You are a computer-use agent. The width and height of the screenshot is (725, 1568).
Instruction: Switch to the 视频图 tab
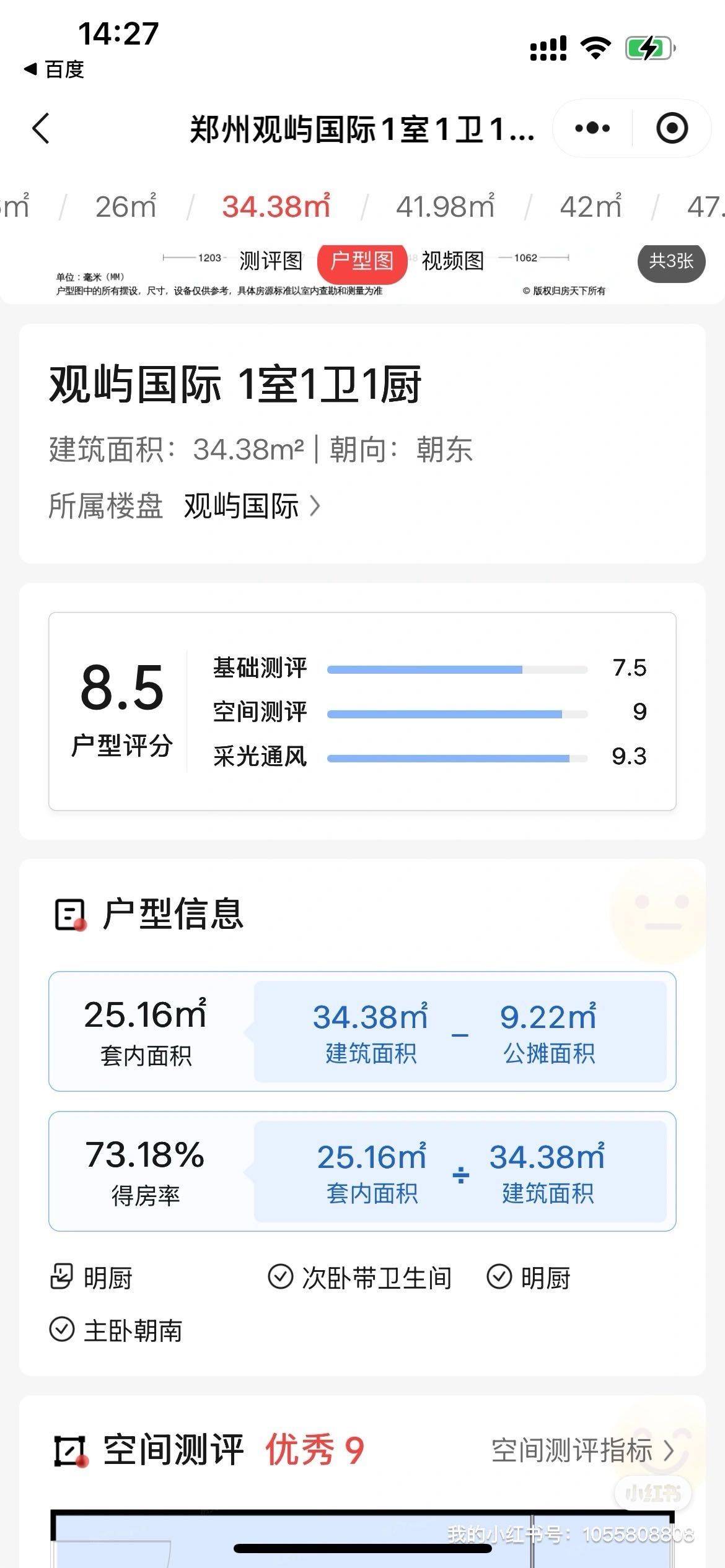click(x=452, y=261)
